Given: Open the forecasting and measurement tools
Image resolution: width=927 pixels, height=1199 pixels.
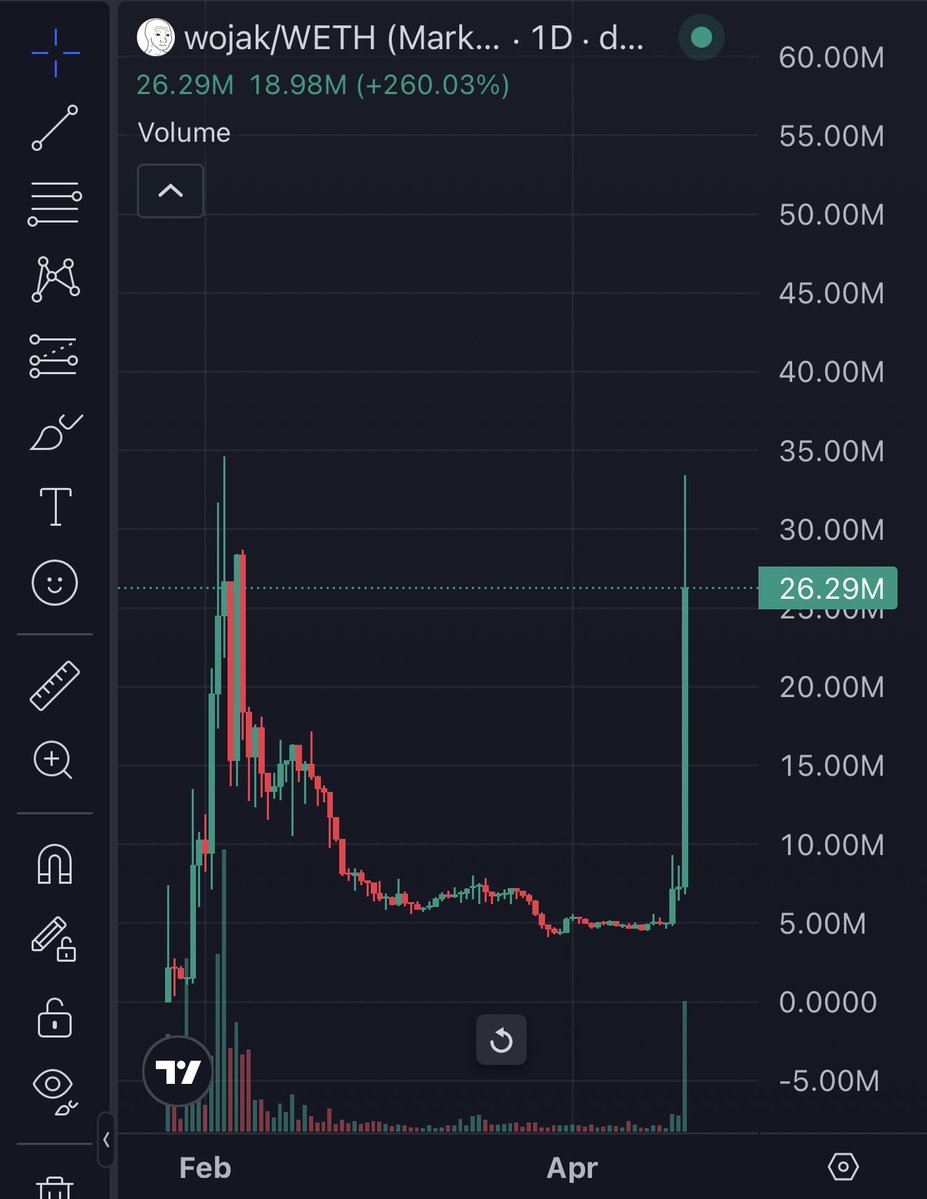Looking at the screenshot, I should tap(56, 356).
